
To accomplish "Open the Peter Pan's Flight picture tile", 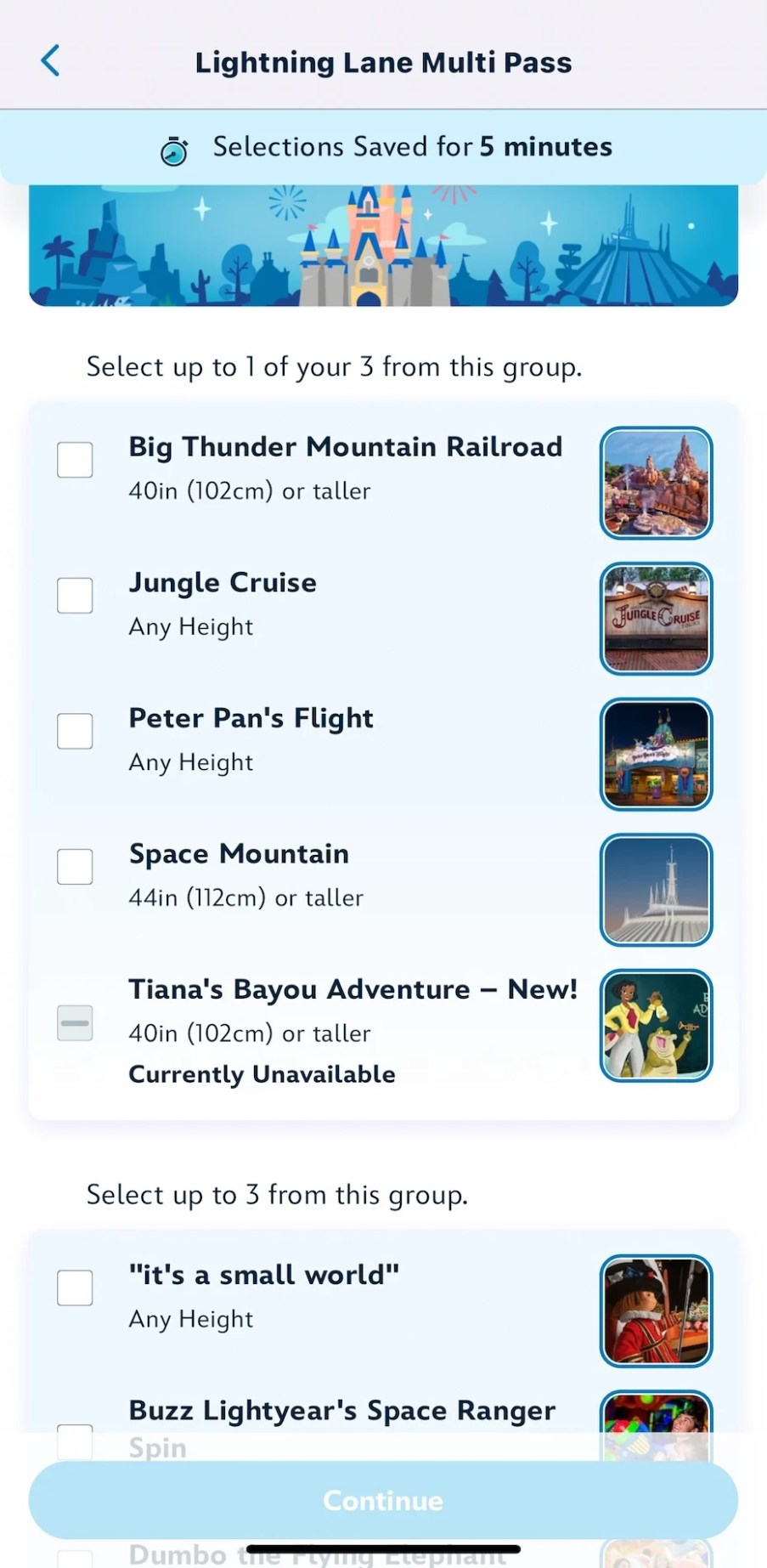I will tap(656, 754).
